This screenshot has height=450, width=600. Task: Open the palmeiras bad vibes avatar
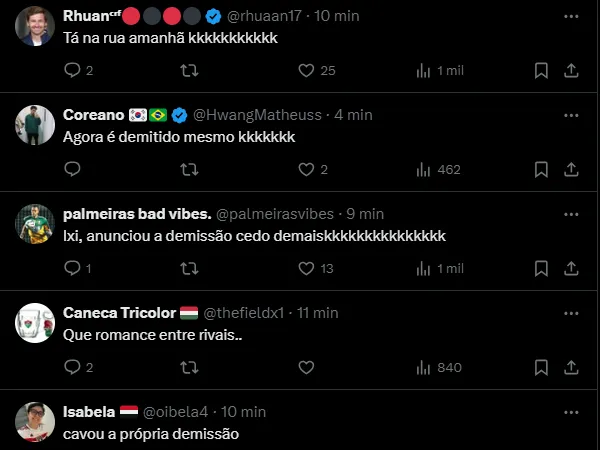tap(35, 223)
